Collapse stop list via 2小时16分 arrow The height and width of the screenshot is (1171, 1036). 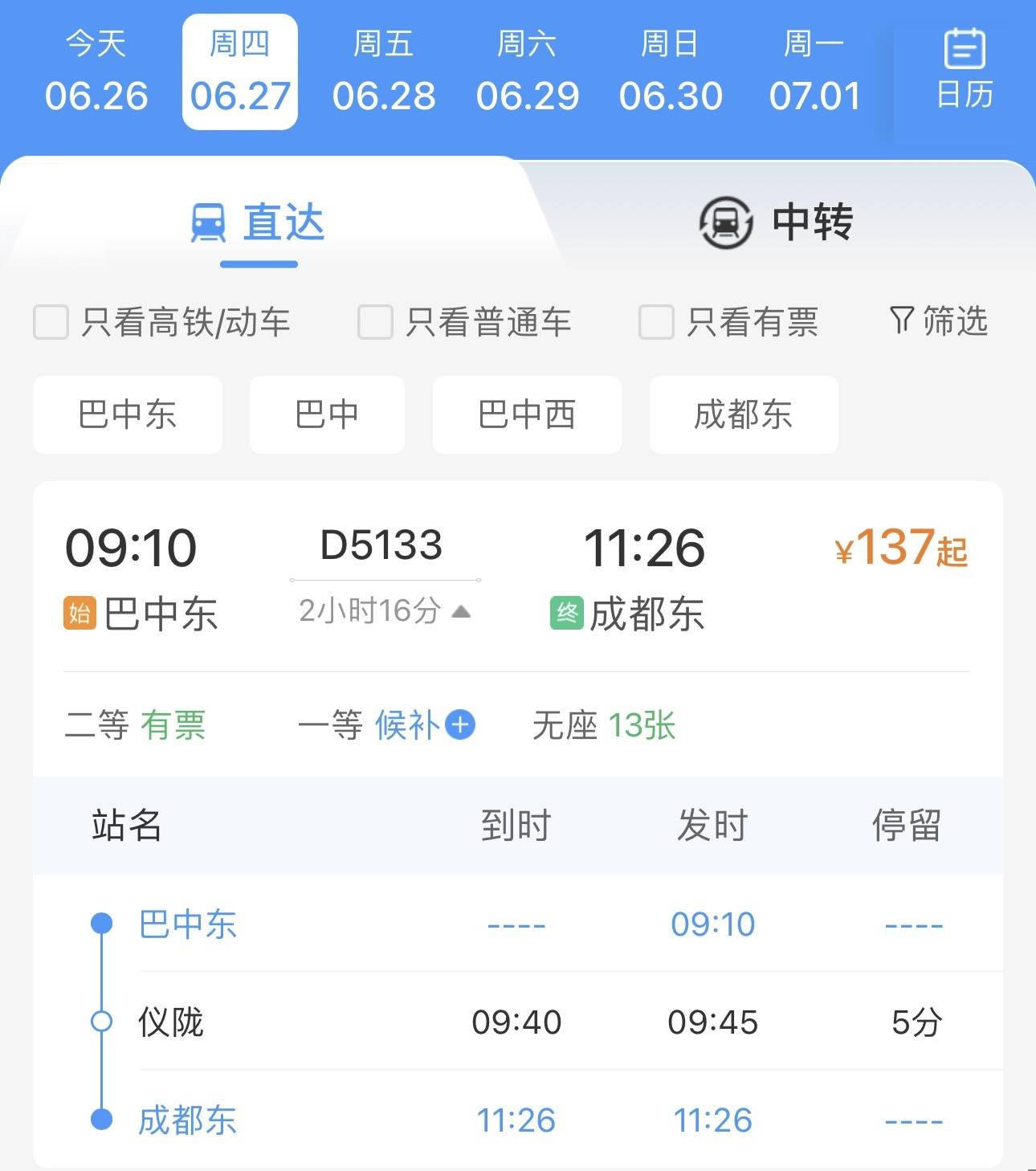pos(461,612)
